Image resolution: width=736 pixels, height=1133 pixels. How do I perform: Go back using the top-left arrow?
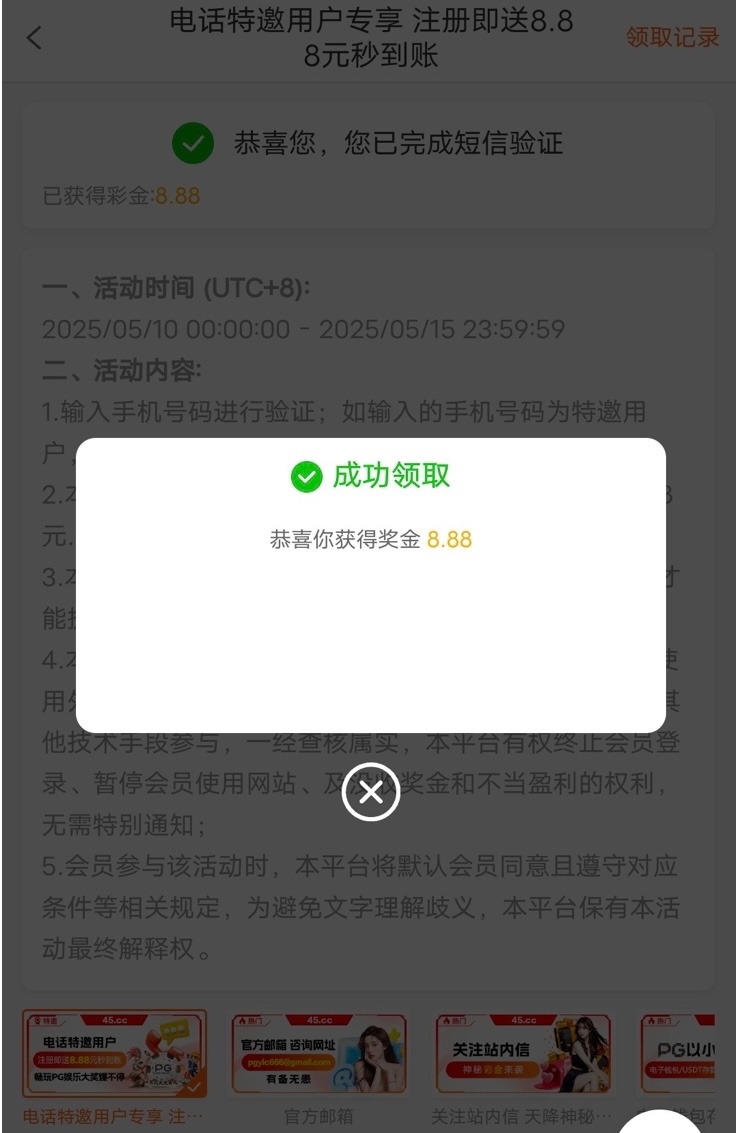[x=35, y=38]
